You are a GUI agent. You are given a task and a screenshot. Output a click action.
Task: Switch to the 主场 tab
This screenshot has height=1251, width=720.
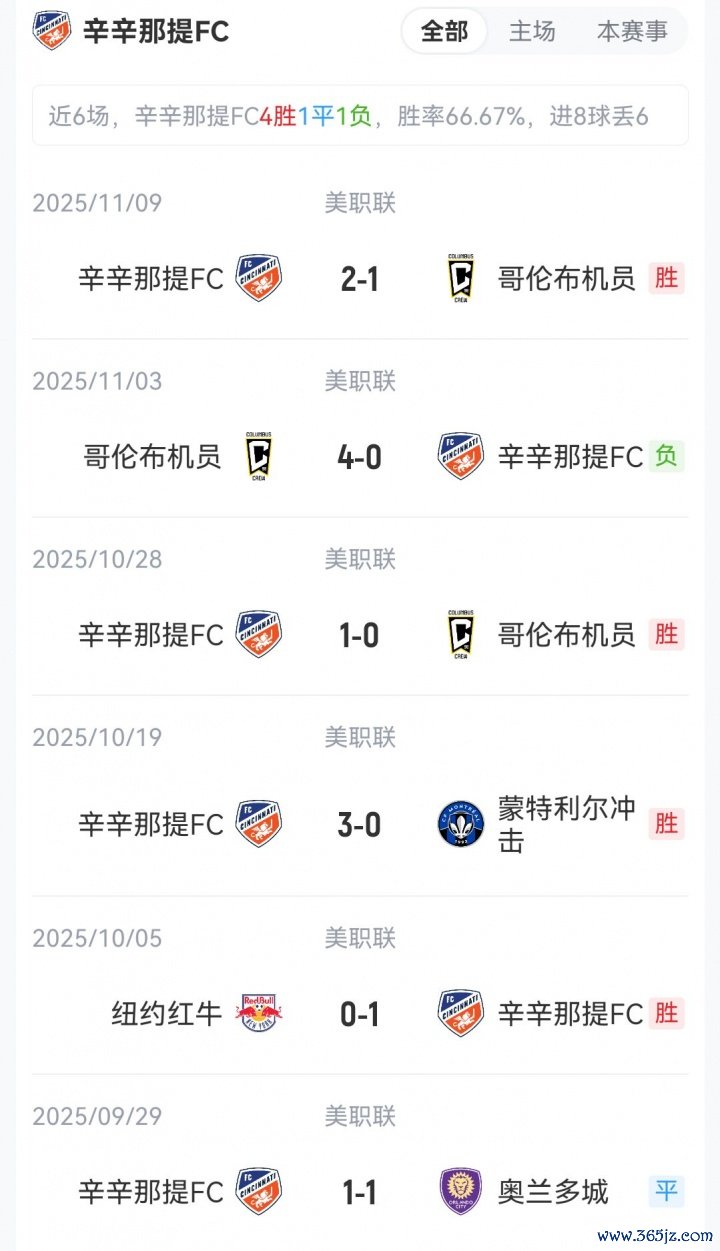coord(532,32)
